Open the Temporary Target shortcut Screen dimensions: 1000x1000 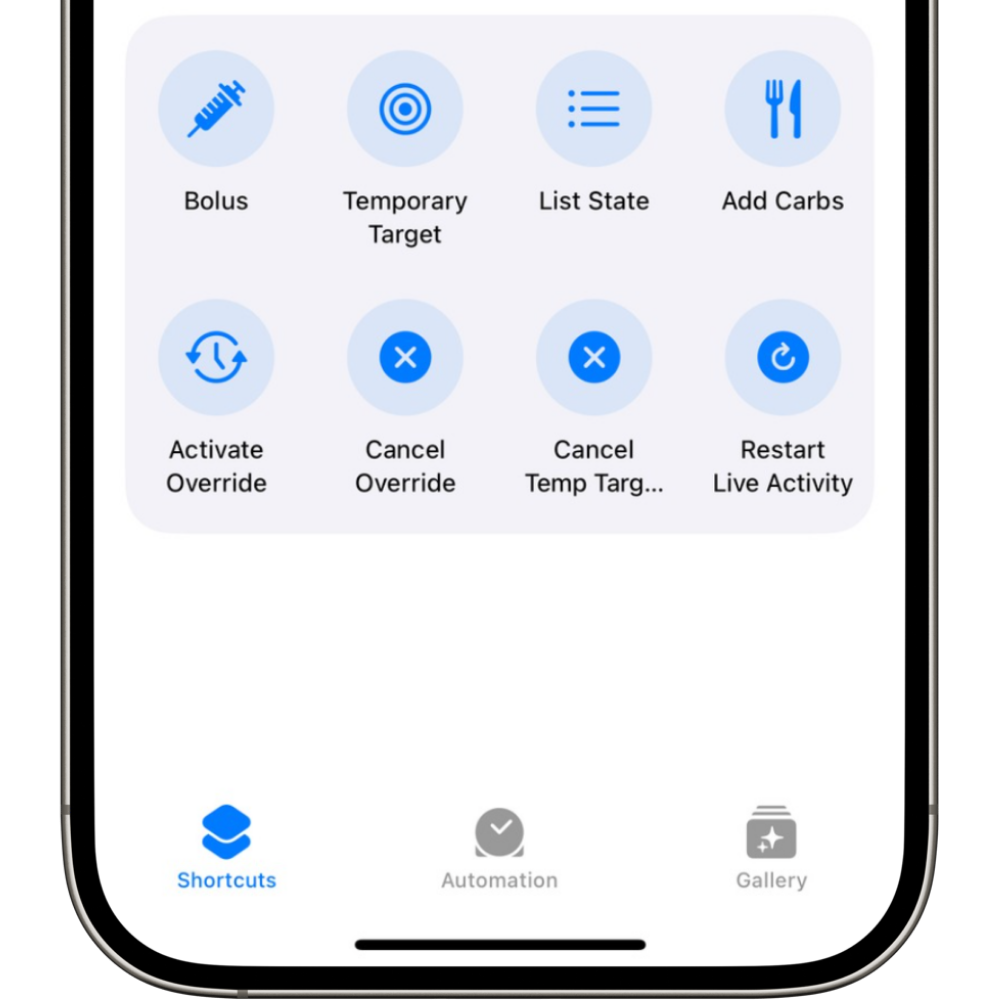(405, 109)
